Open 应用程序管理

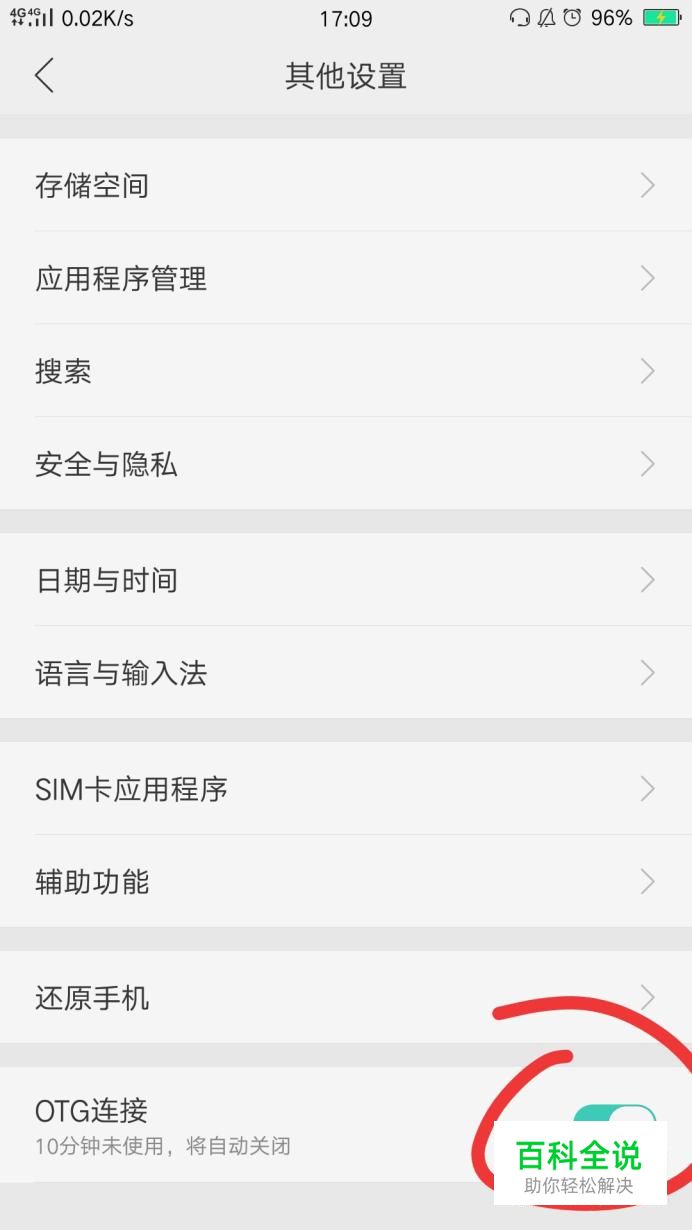tap(346, 278)
